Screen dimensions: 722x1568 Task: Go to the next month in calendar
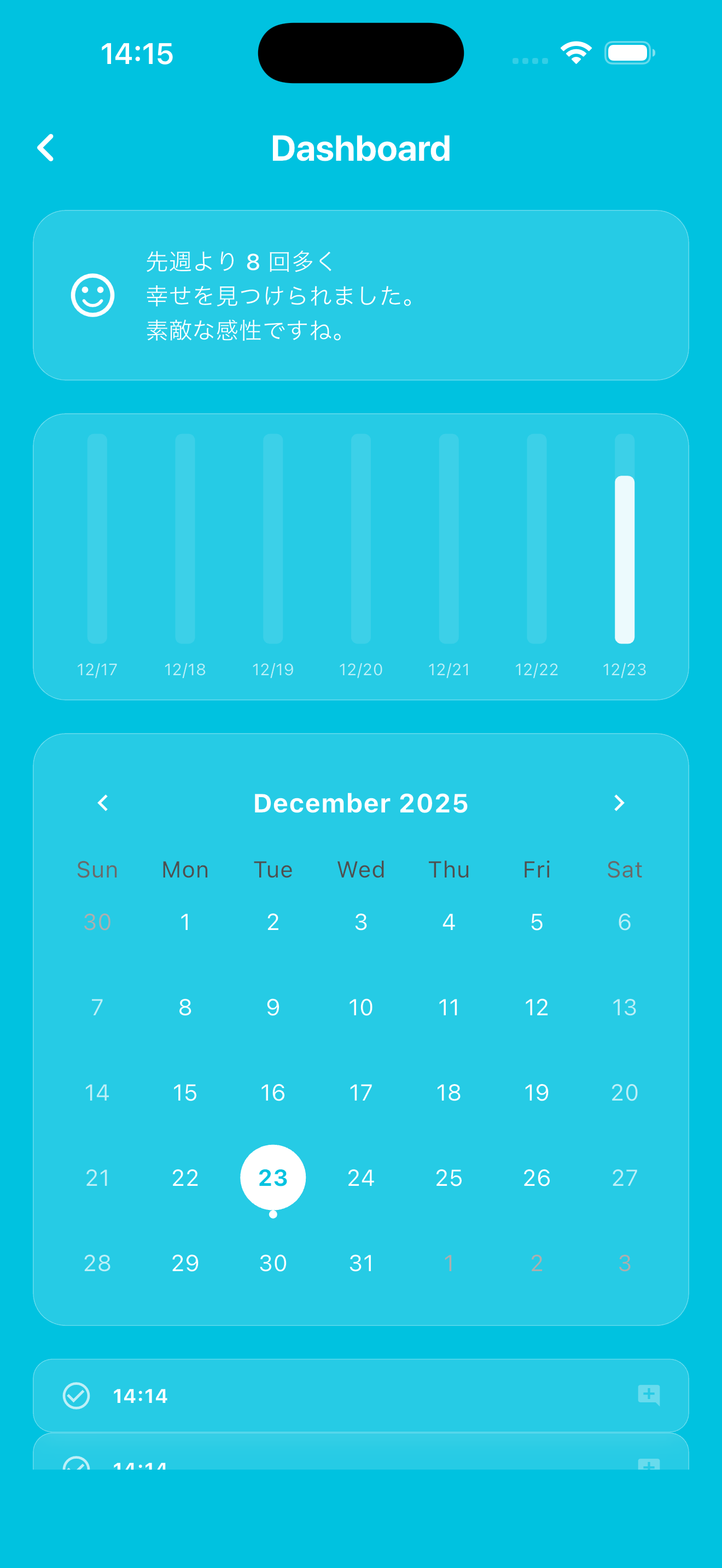click(619, 803)
